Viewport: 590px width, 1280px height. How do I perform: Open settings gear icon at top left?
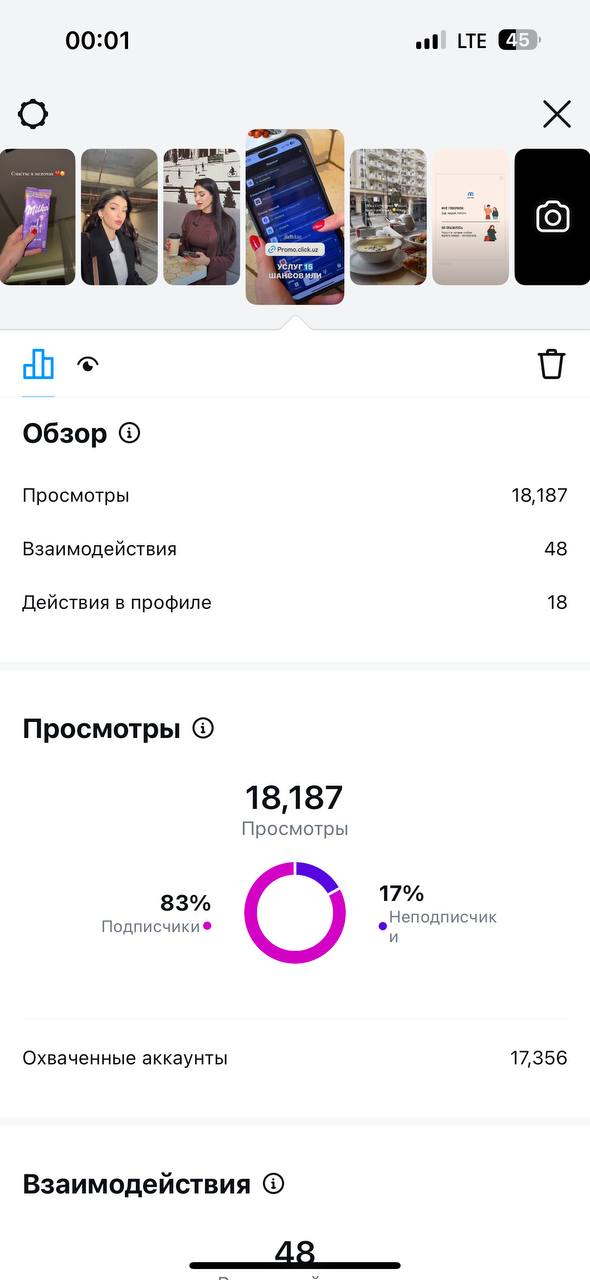(33, 114)
